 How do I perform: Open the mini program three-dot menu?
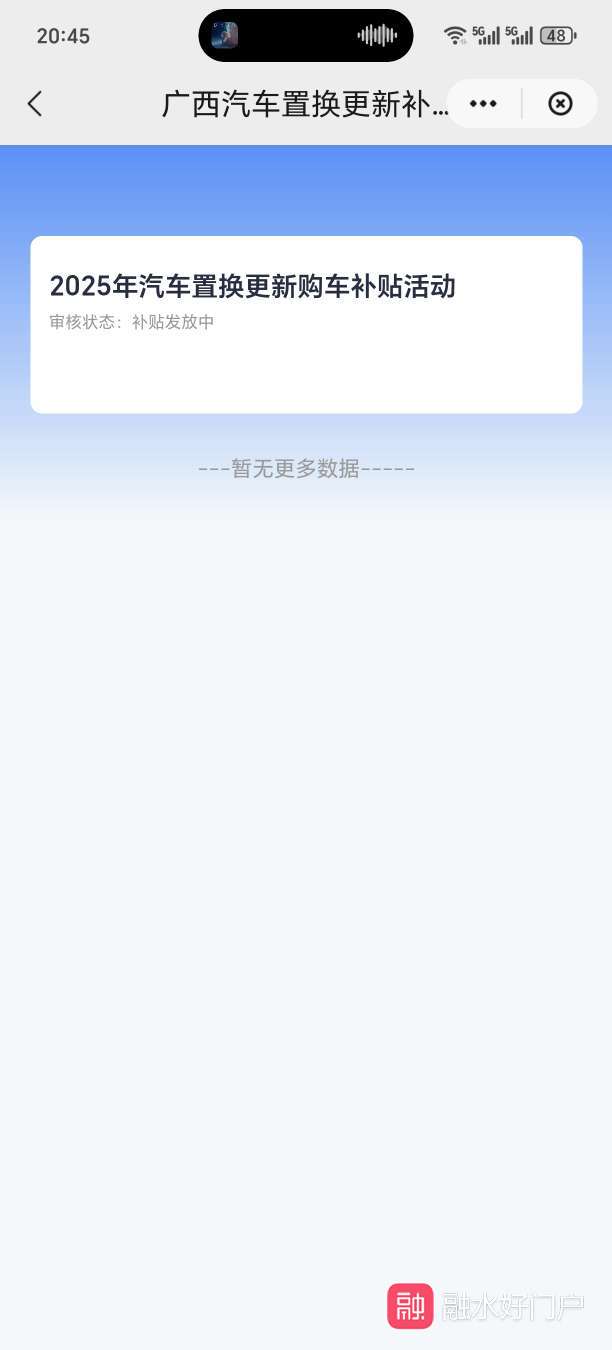pyautogui.click(x=483, y=104)
